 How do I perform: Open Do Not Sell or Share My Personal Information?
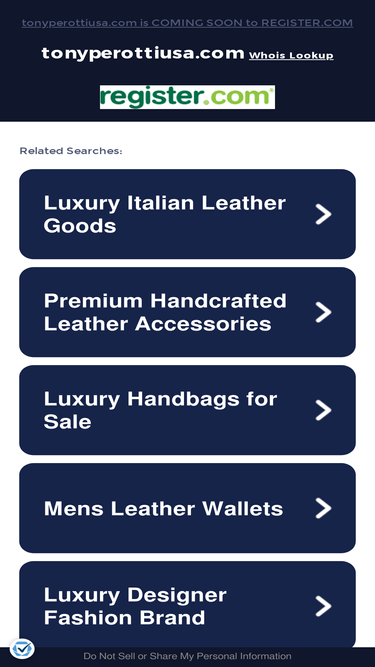point(188,656)
